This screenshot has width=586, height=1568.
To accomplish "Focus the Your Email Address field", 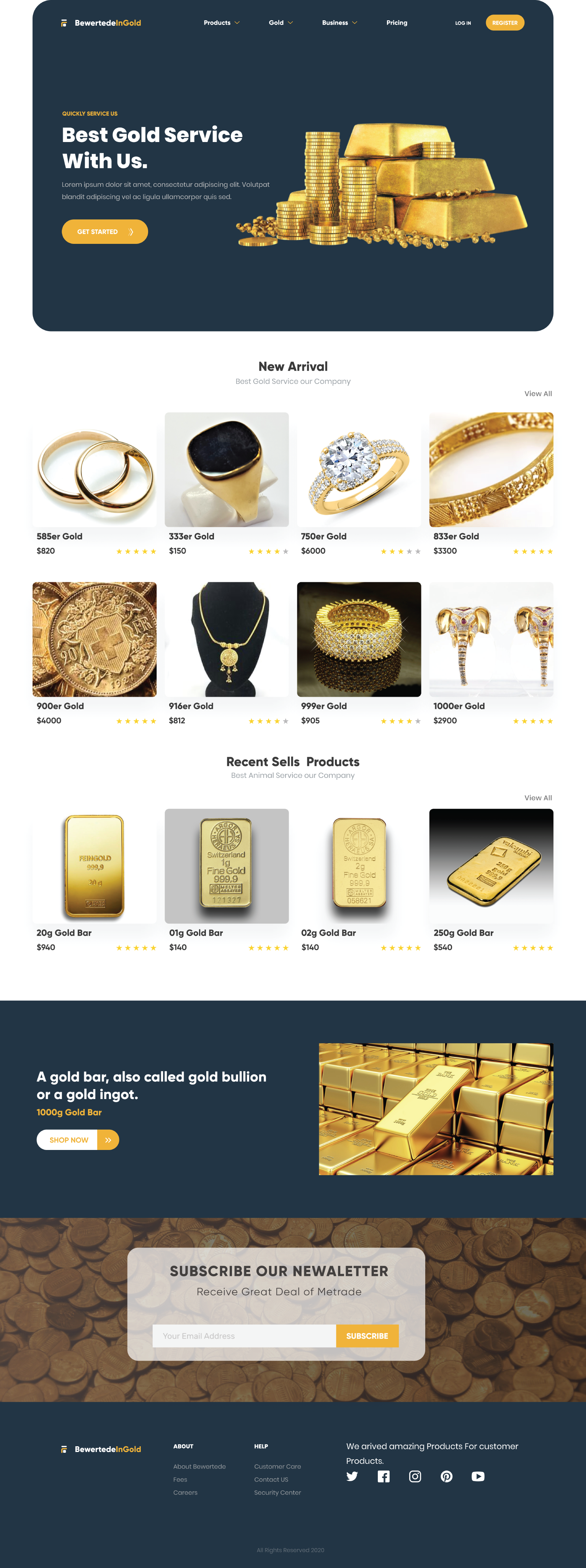I will (x=244, y=1336).
